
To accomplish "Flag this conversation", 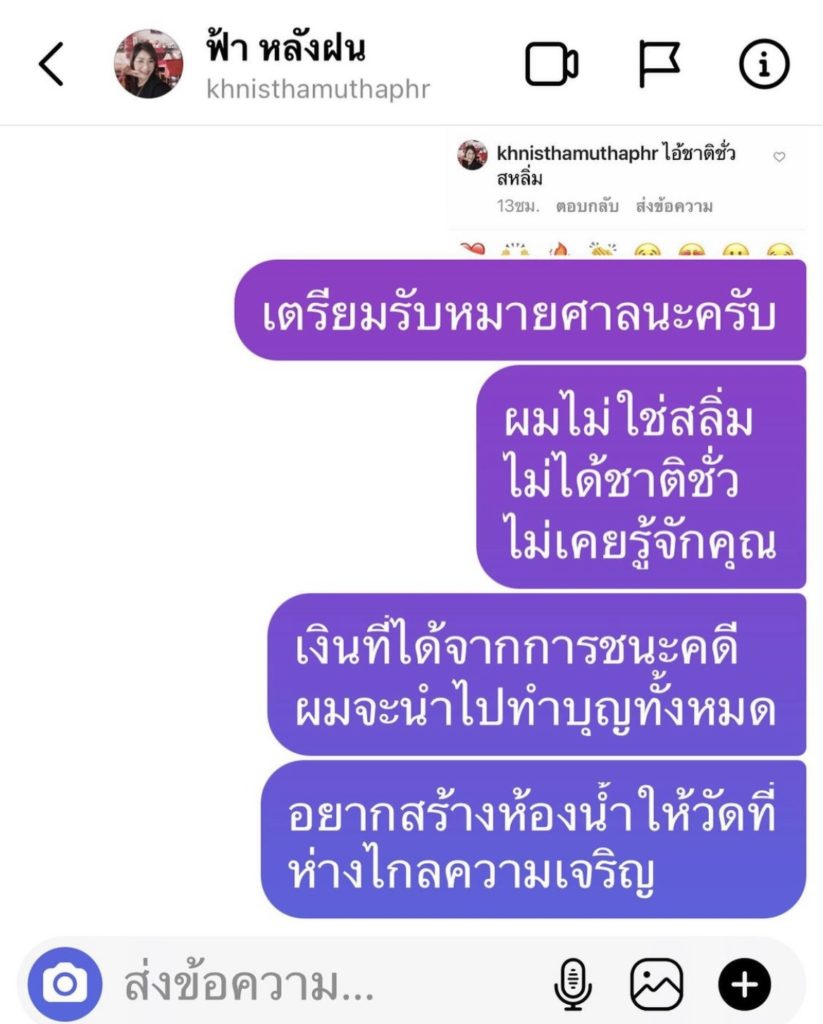I will 659,65.
